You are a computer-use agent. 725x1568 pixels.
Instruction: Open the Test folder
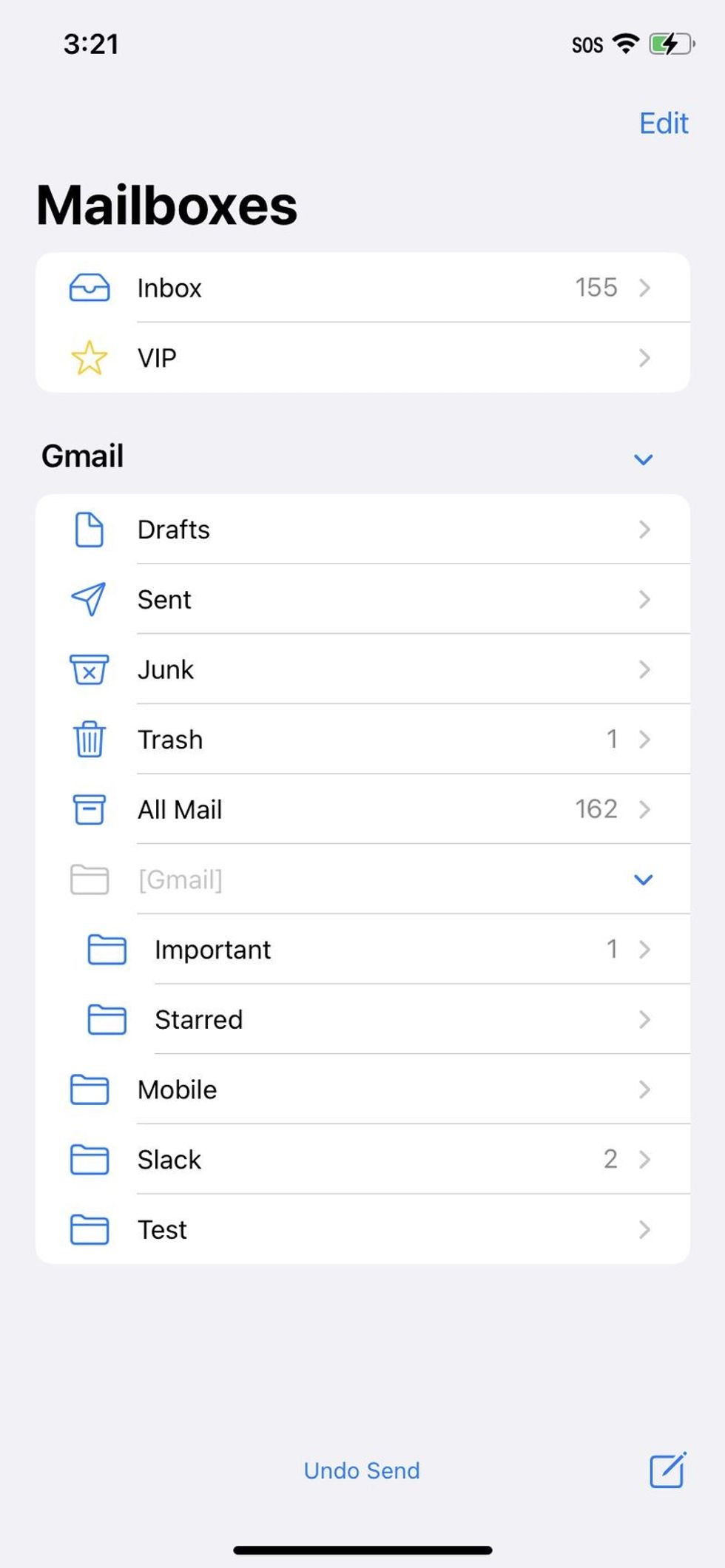click(362, 1229)
